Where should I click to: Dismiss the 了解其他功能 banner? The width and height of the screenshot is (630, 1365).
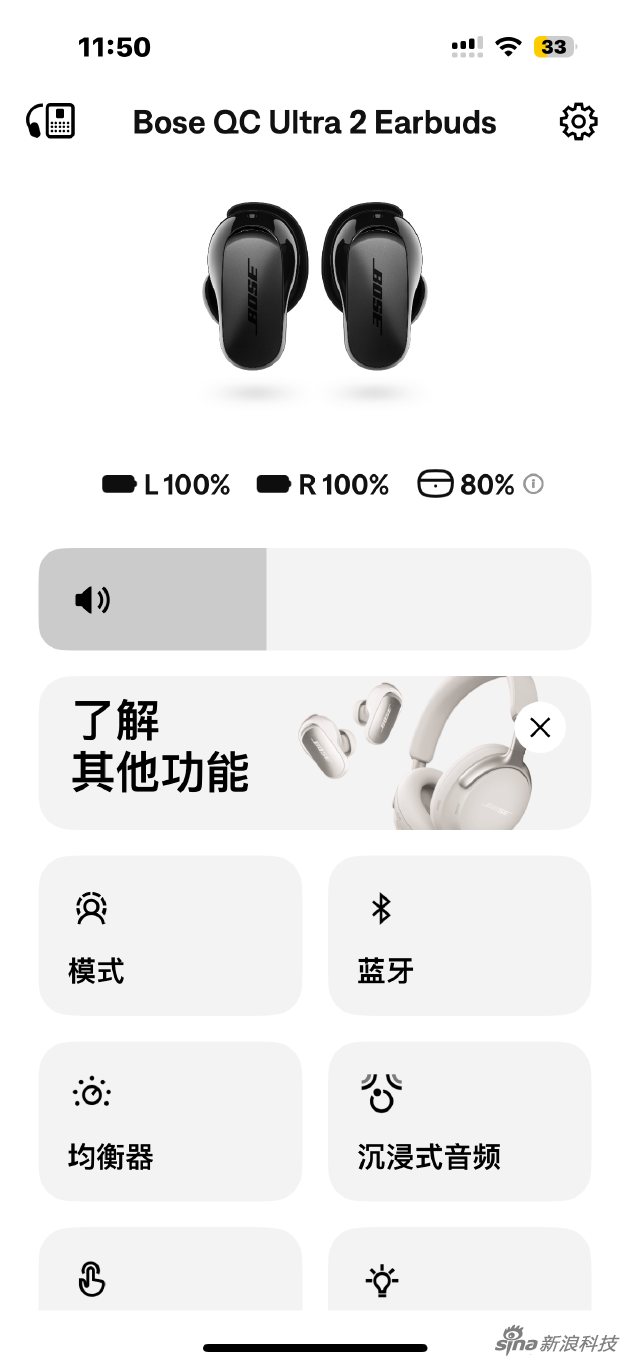540,728
